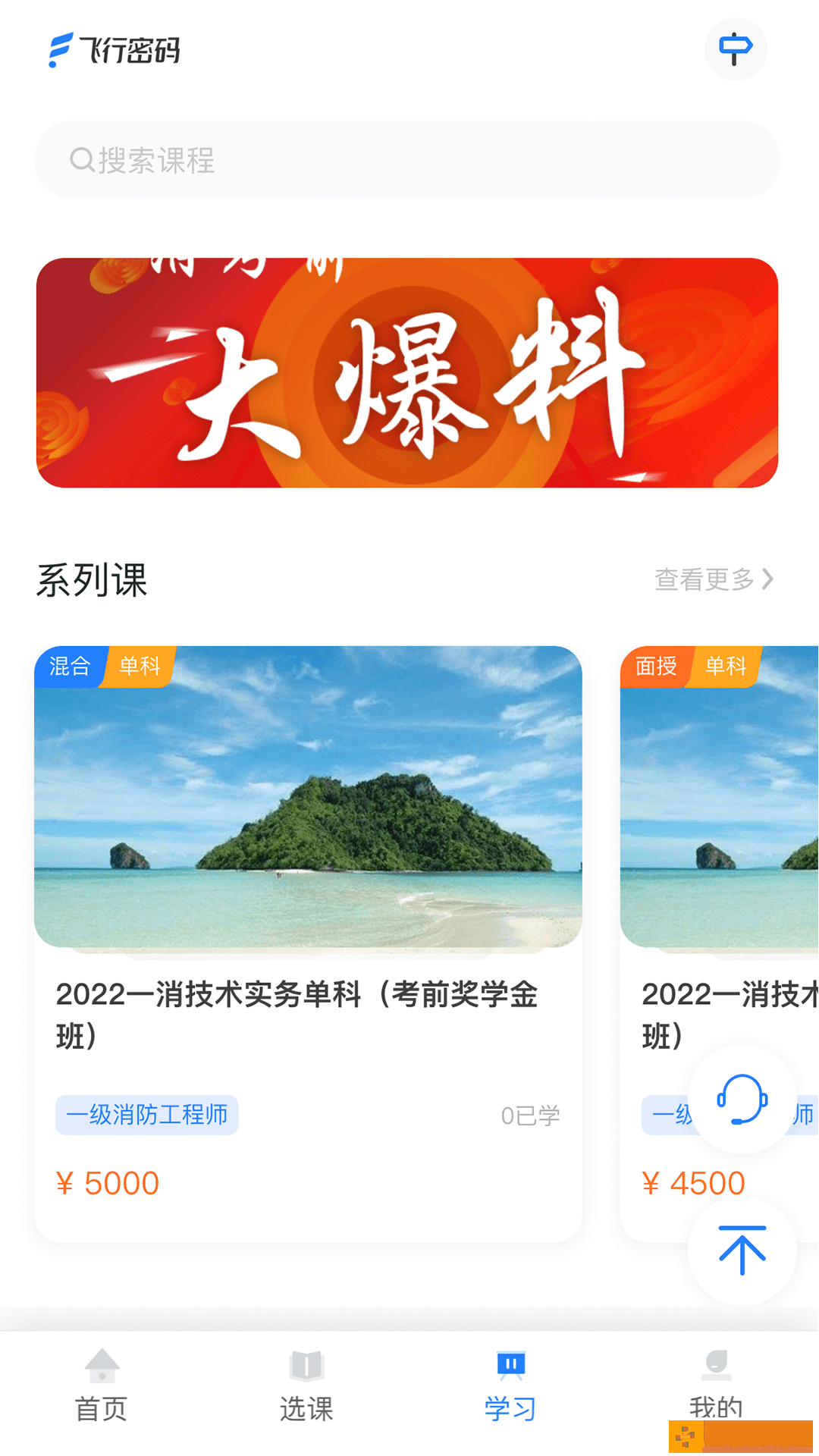Open the 搜索课程 search field

pyautogui.click(x=407, y=160)
